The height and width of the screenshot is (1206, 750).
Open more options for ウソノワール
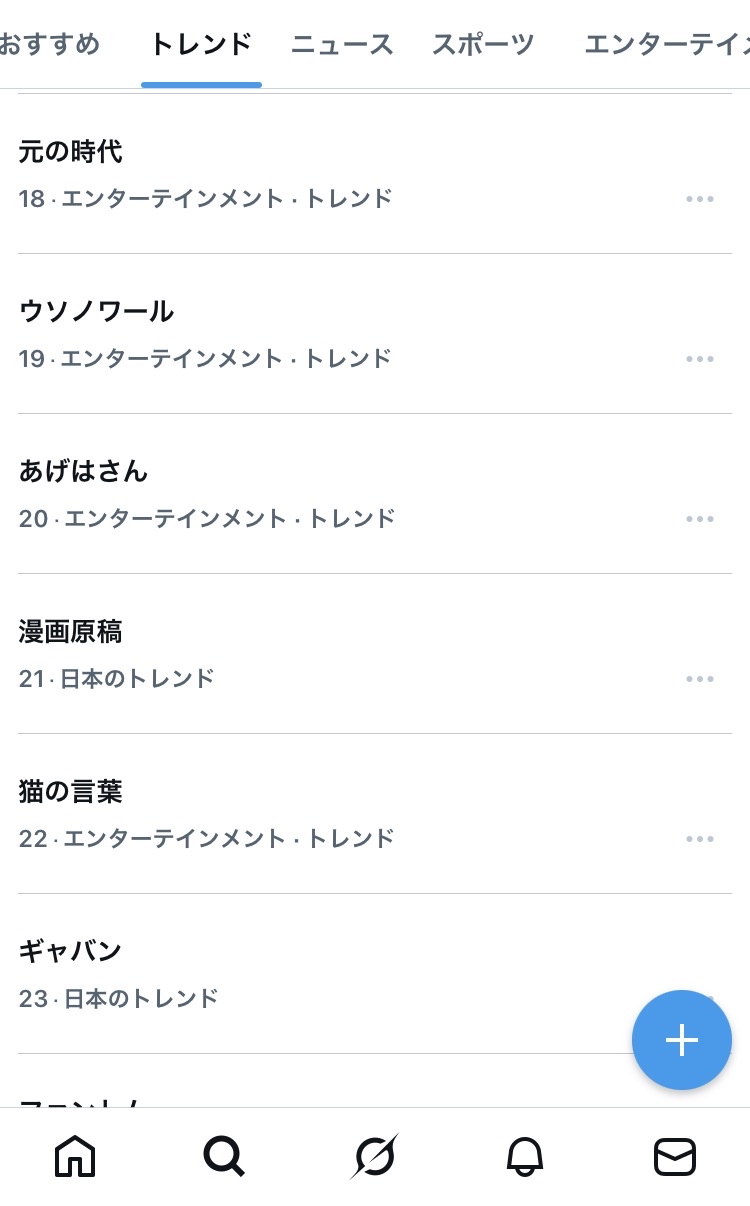[x=700, y=359]
